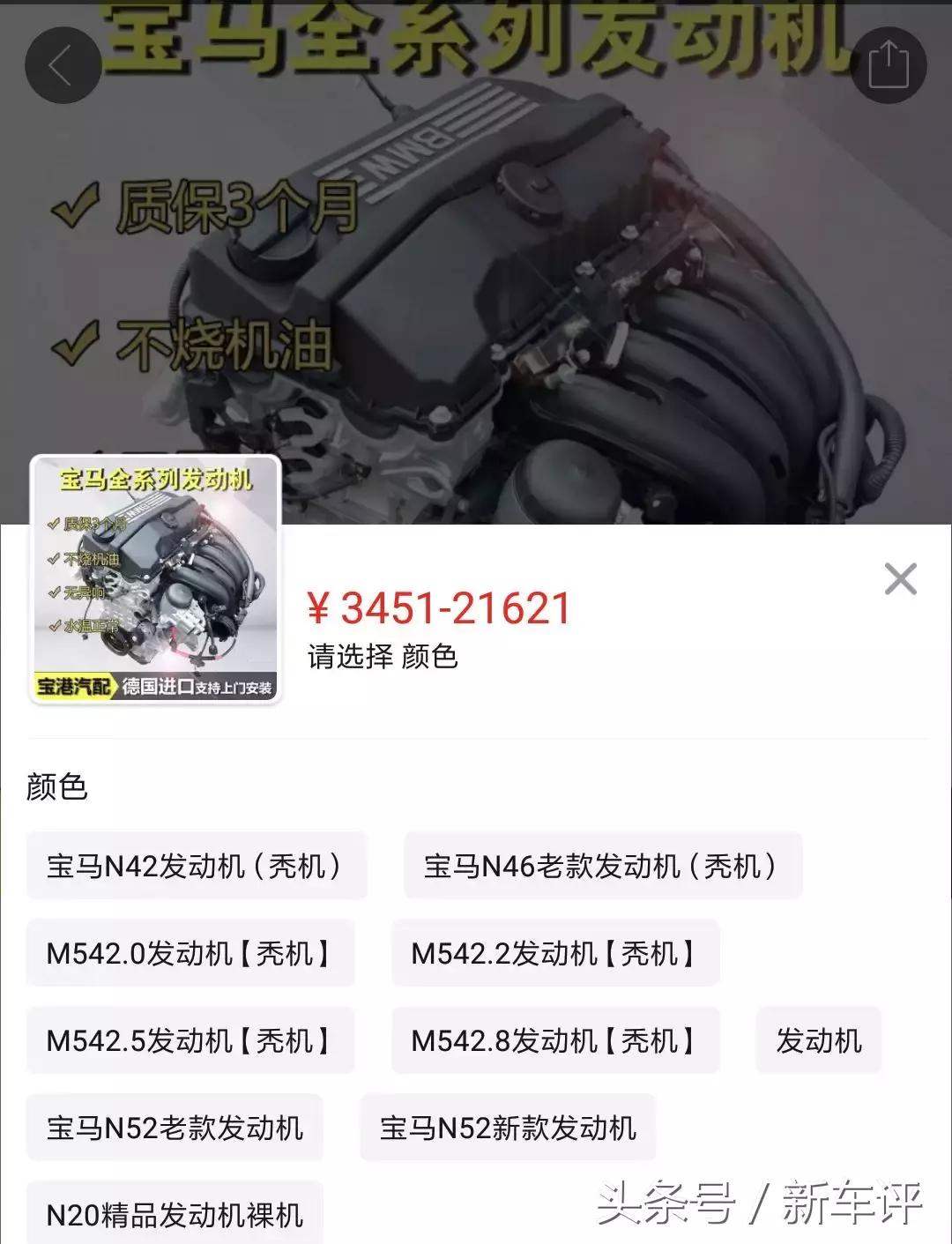Viewport: 952px width, 1244px height.
Task: Select 宝马N42发动机（秃机）option
Action: (x=197, y=867)
